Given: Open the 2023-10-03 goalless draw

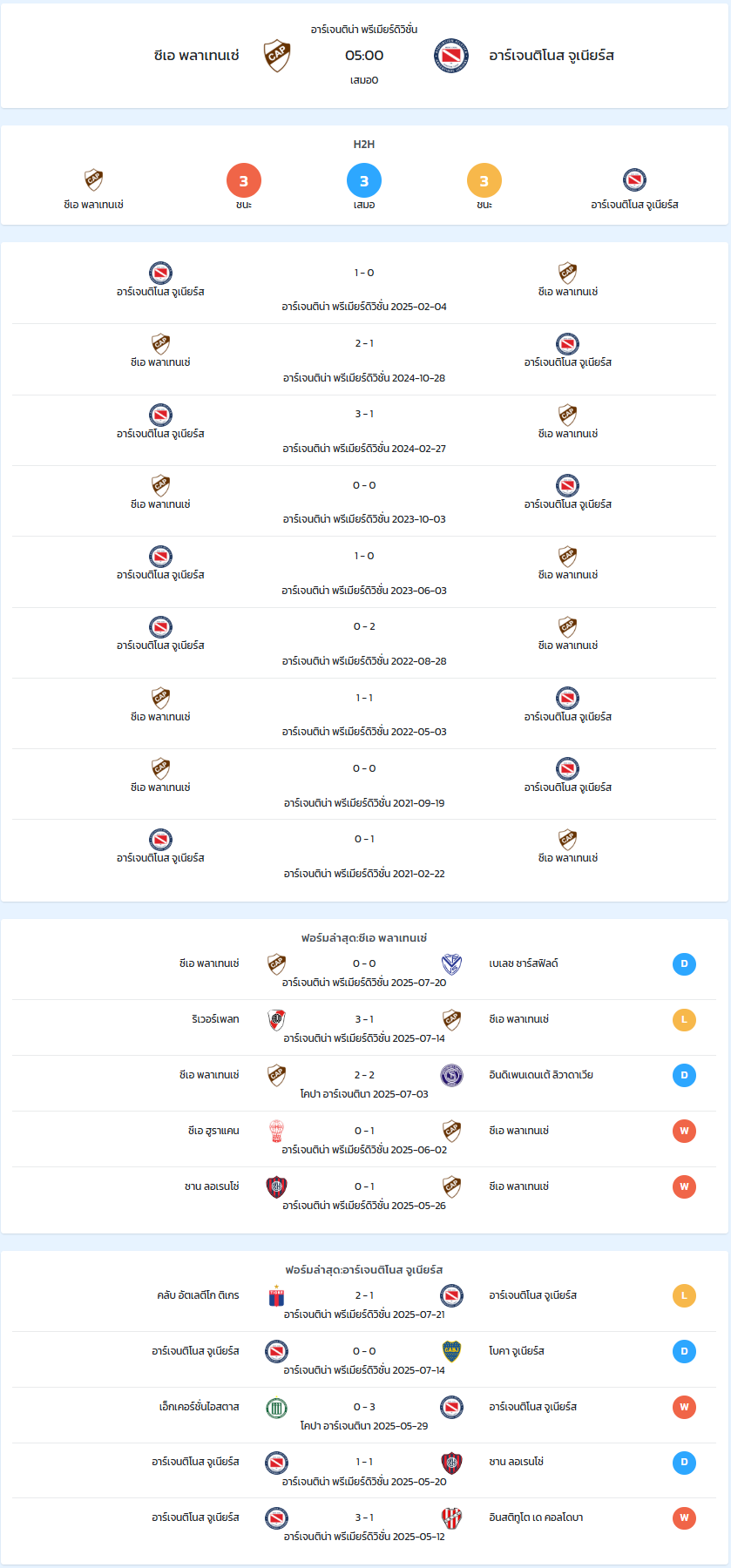Looking at the screenshot, I should click(x=364, y=501).
